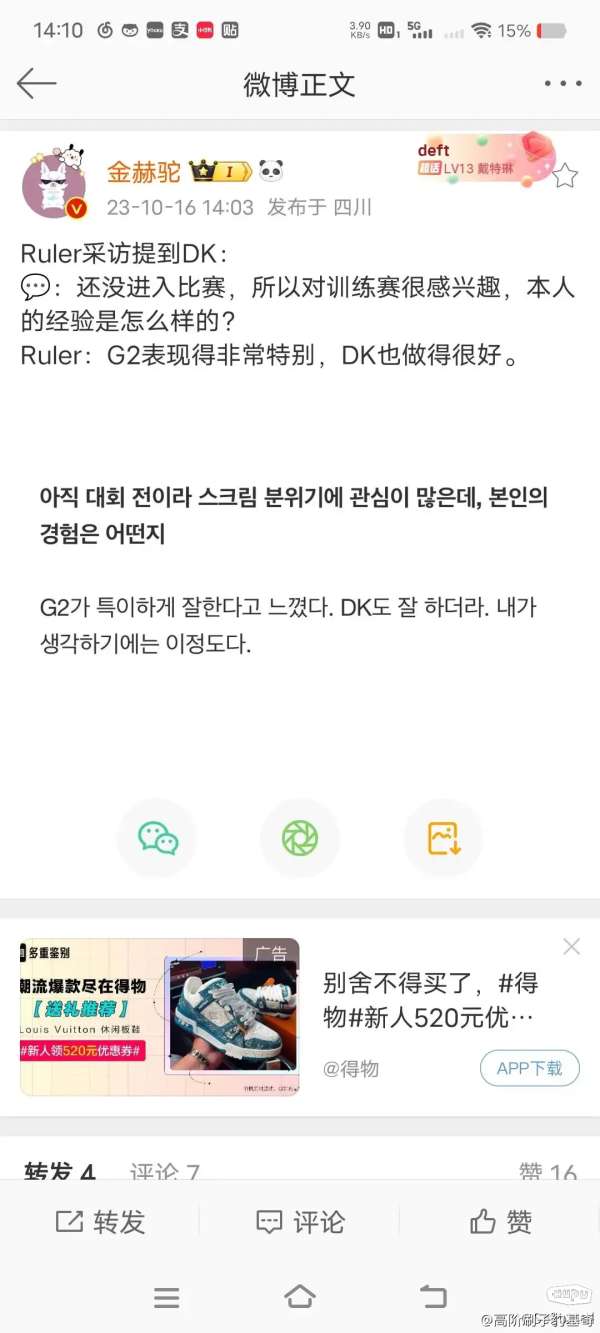Open the deft LV13 fan badge
Screen dimensions: 600x1333
pos(480,160)
